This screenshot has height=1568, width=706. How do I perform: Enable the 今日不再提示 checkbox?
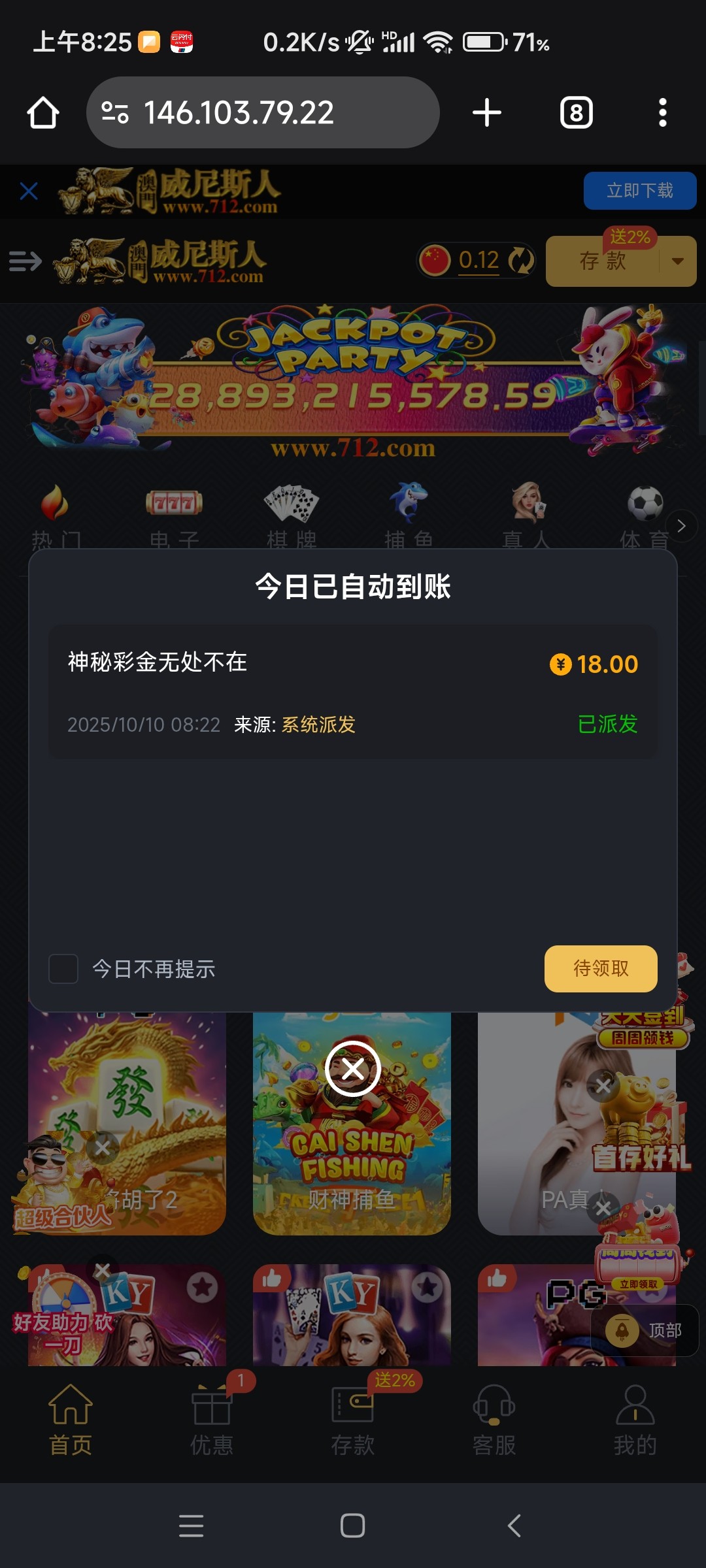click(63, 969)
